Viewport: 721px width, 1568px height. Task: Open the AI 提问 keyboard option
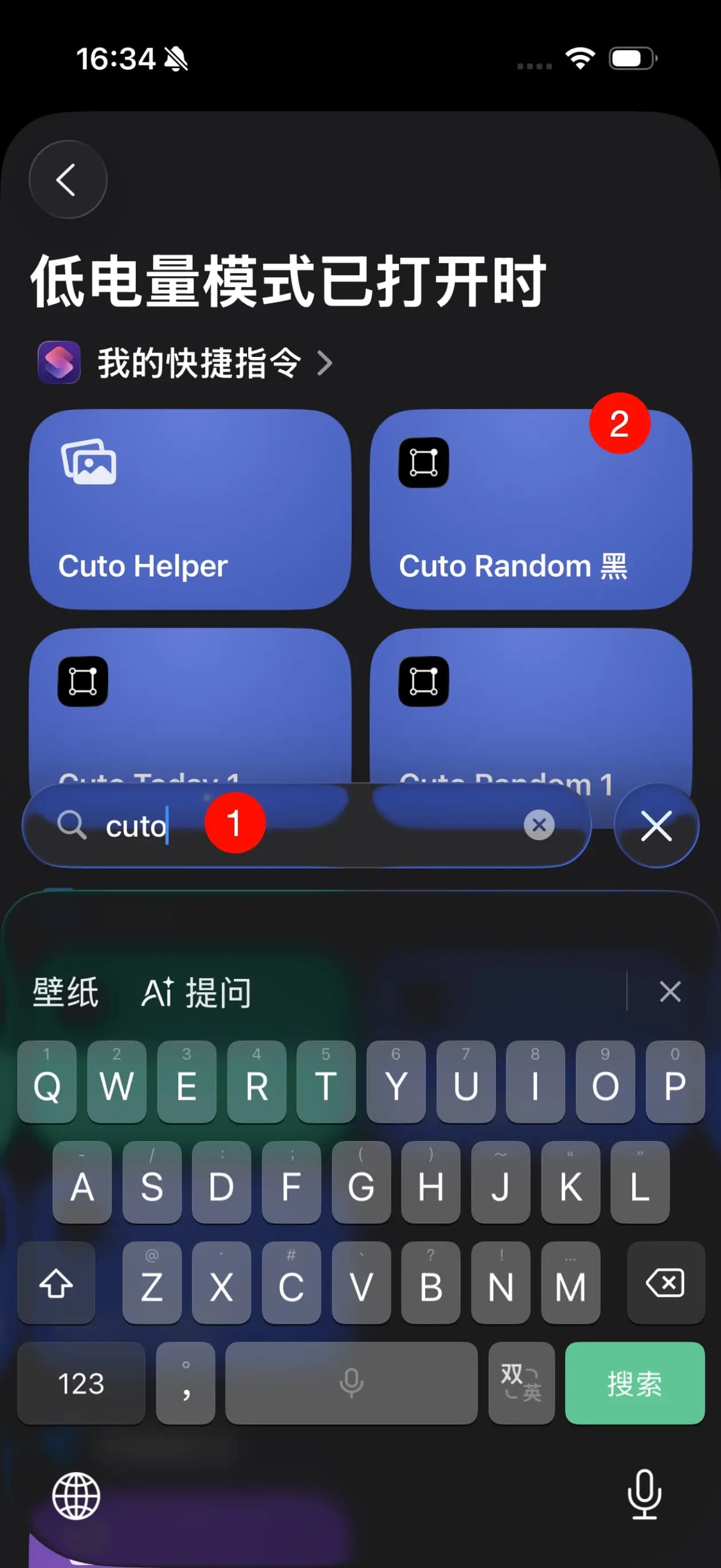pos(196,992)
